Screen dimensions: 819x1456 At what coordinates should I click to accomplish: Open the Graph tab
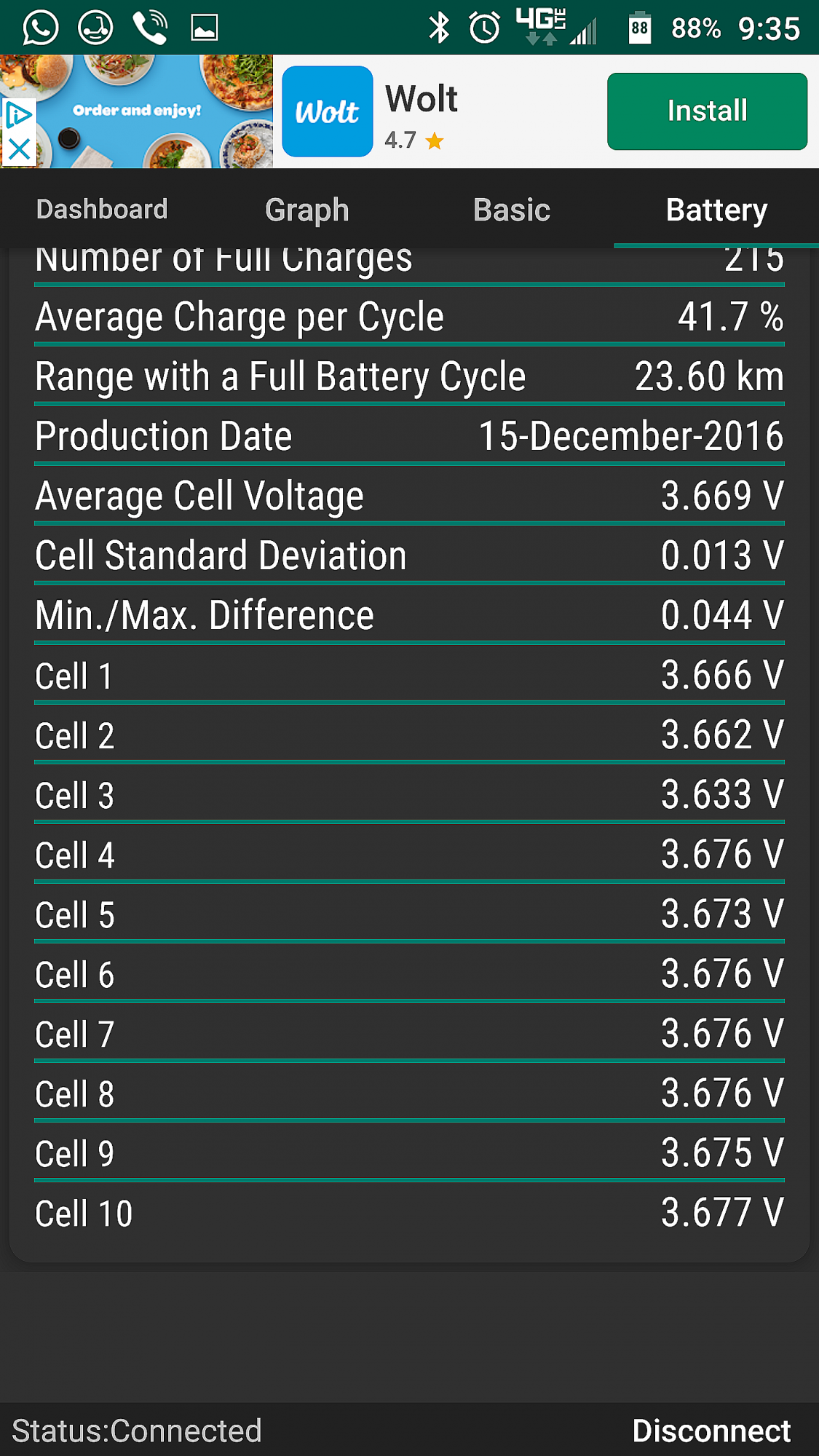[x=307, y=210]
